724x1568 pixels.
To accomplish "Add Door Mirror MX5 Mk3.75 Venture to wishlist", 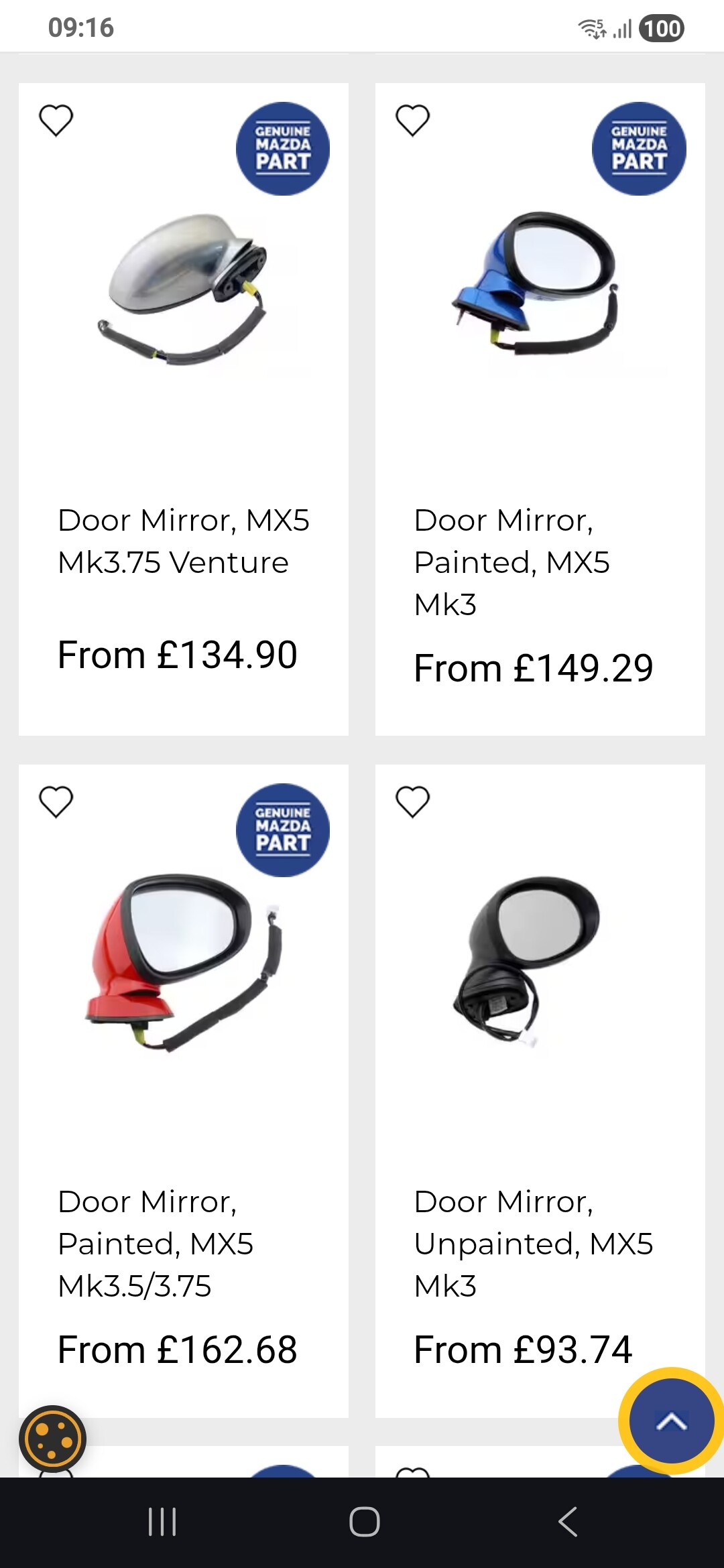I will [56, 121].
